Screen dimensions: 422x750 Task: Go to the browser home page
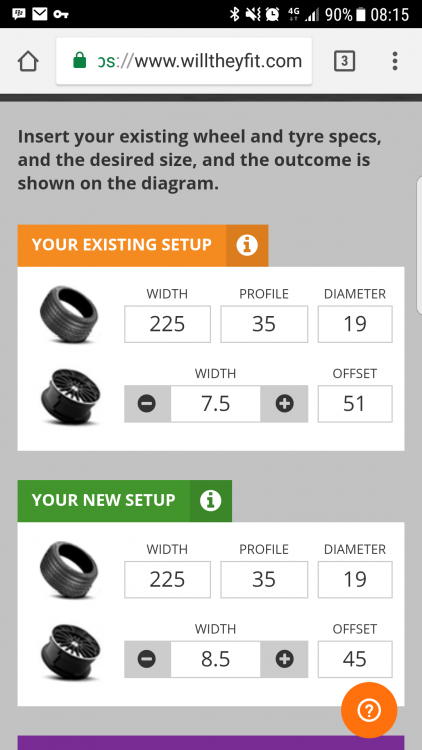28,61
